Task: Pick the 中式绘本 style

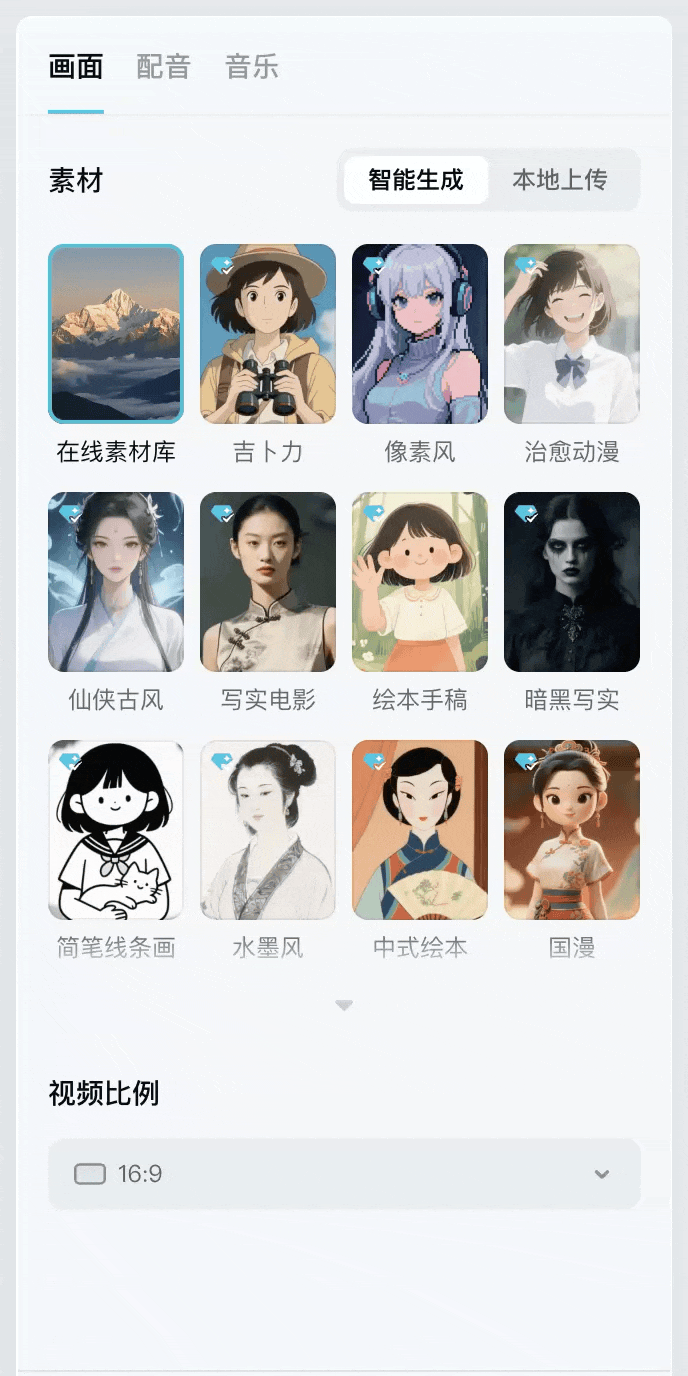Action: tap(420, 830)
